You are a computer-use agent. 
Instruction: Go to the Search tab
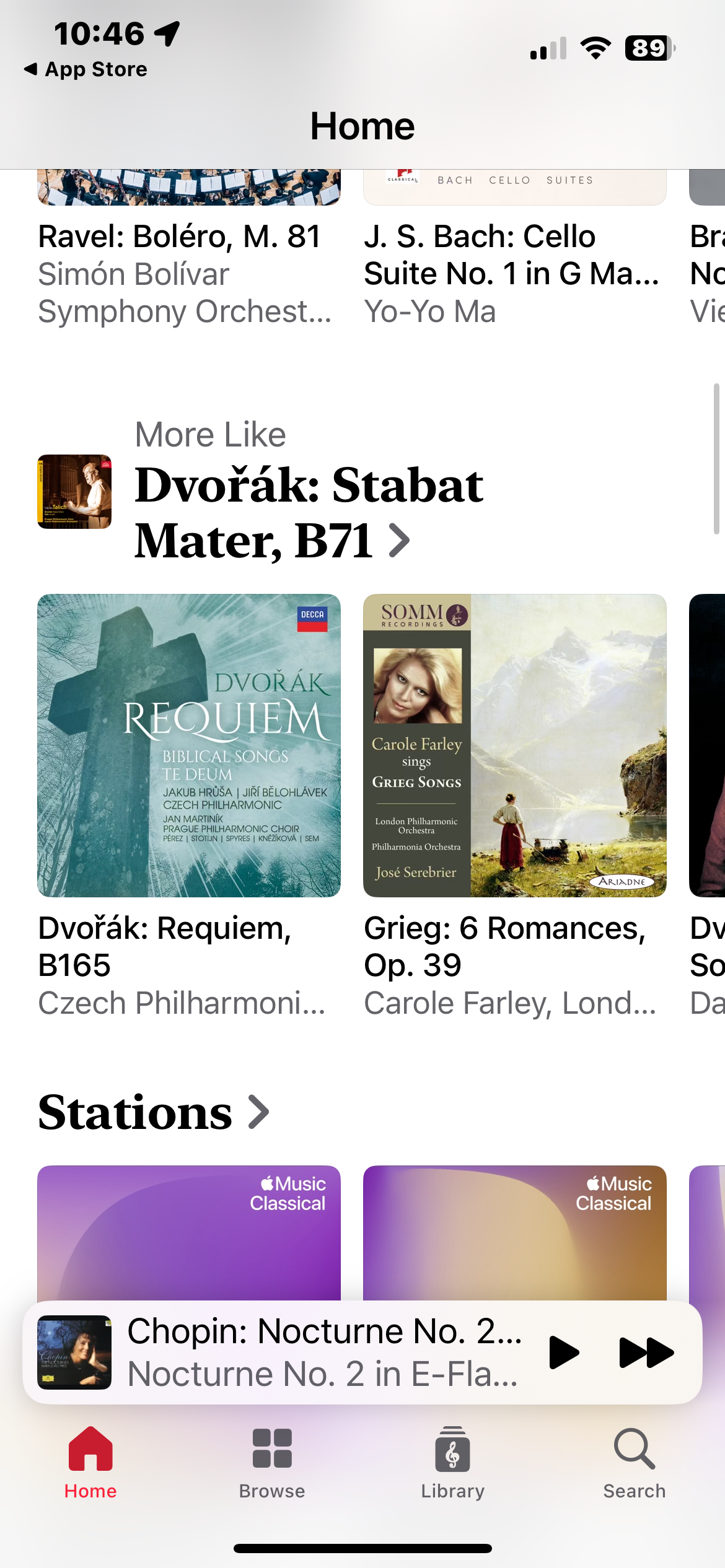click(x=634, y=1463)
